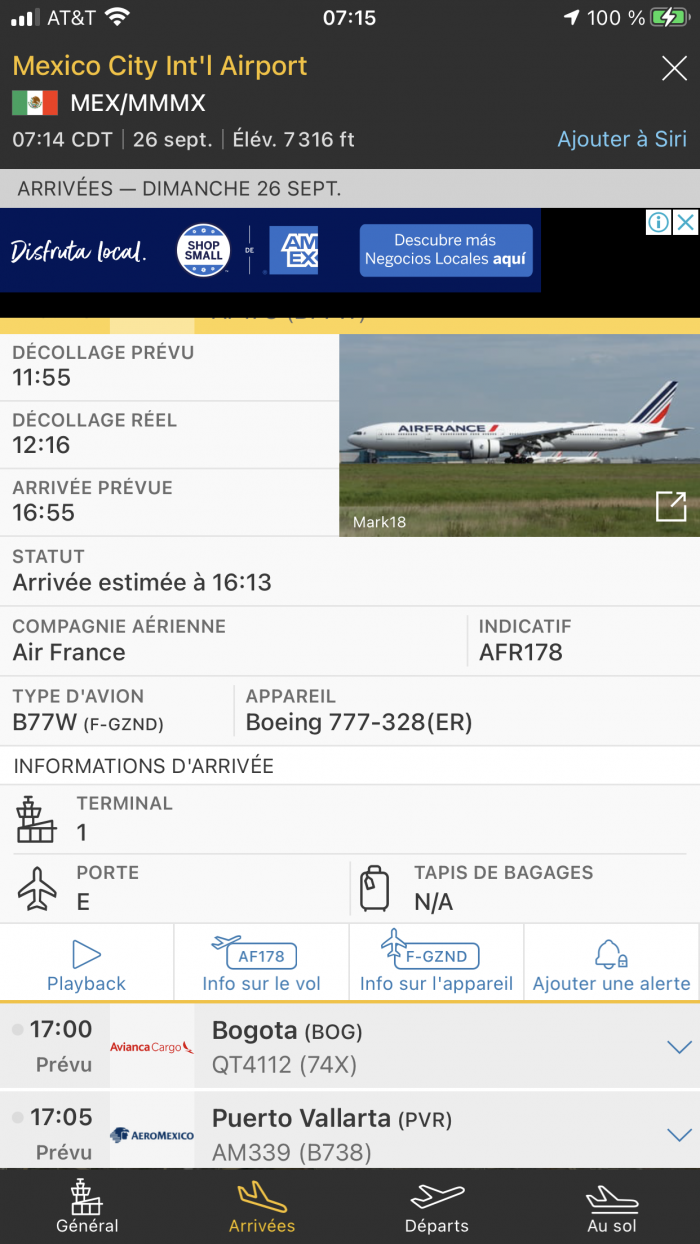Expand the Puerto Vallarta AM339 row
The height and width of the screenshot is (1244, 700).
(679, 1134)
